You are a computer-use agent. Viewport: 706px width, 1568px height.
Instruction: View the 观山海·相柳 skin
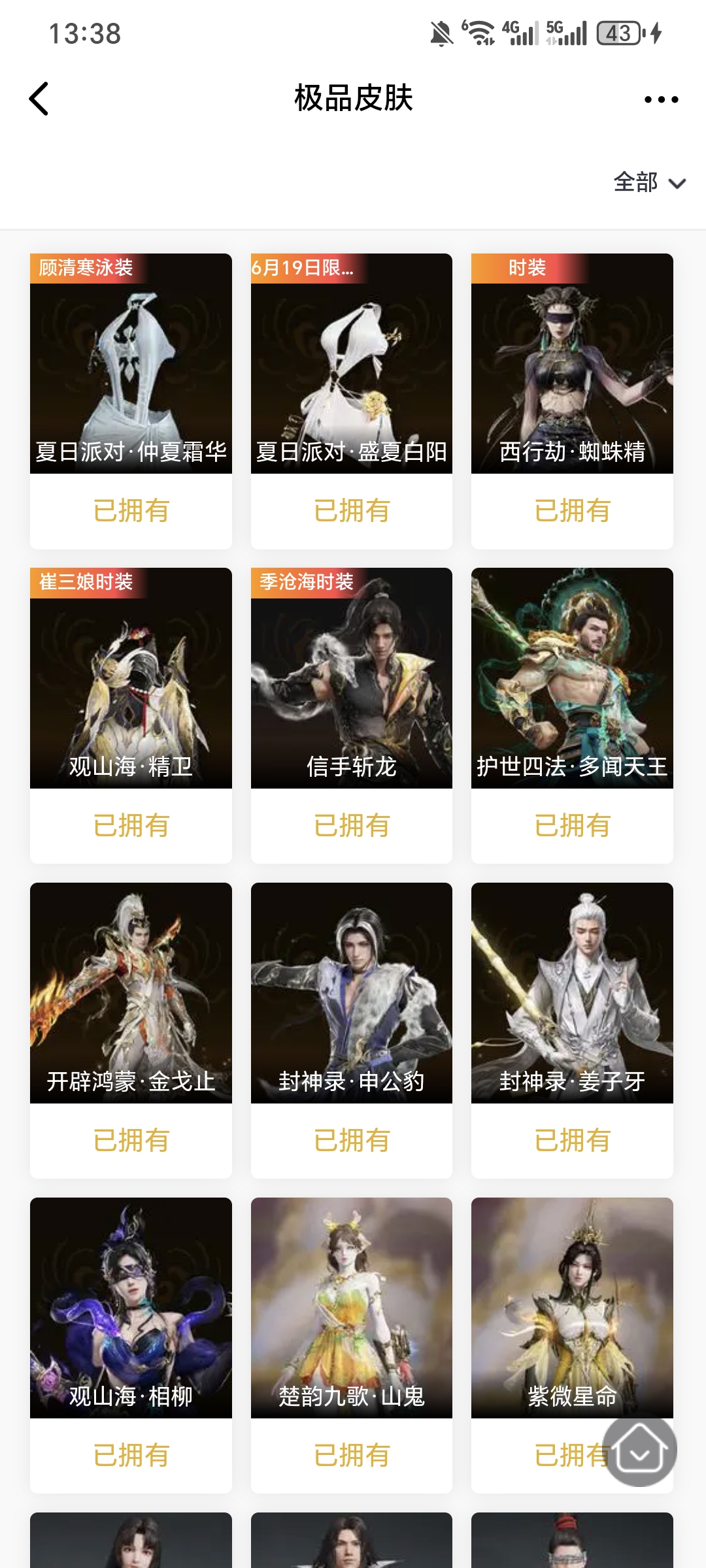(x=131, y=1308)
